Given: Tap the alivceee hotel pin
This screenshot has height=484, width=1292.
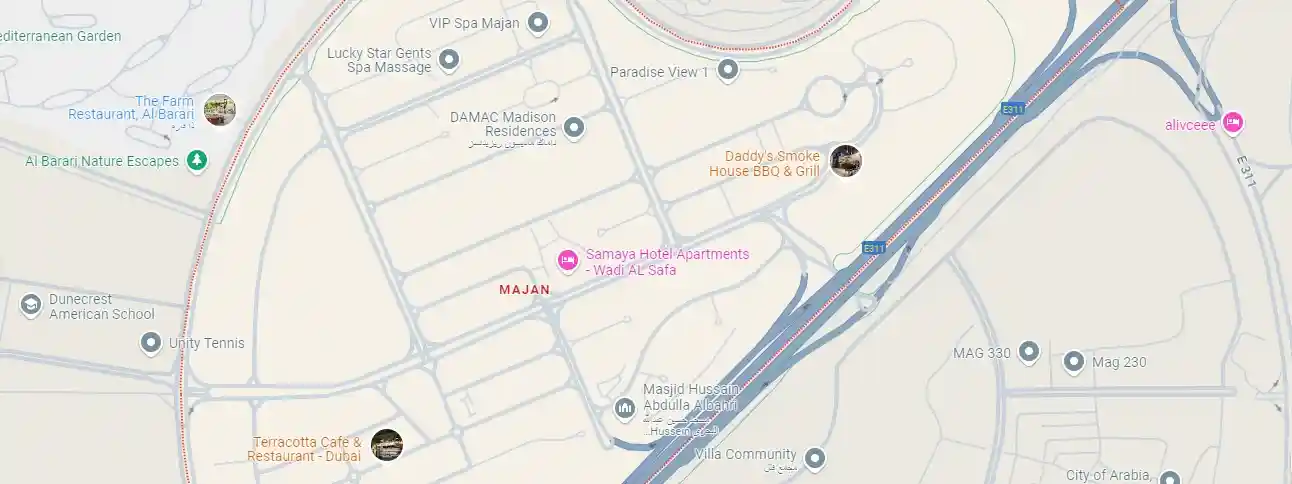Looking at the screenshot, I should pos(1233,122).
